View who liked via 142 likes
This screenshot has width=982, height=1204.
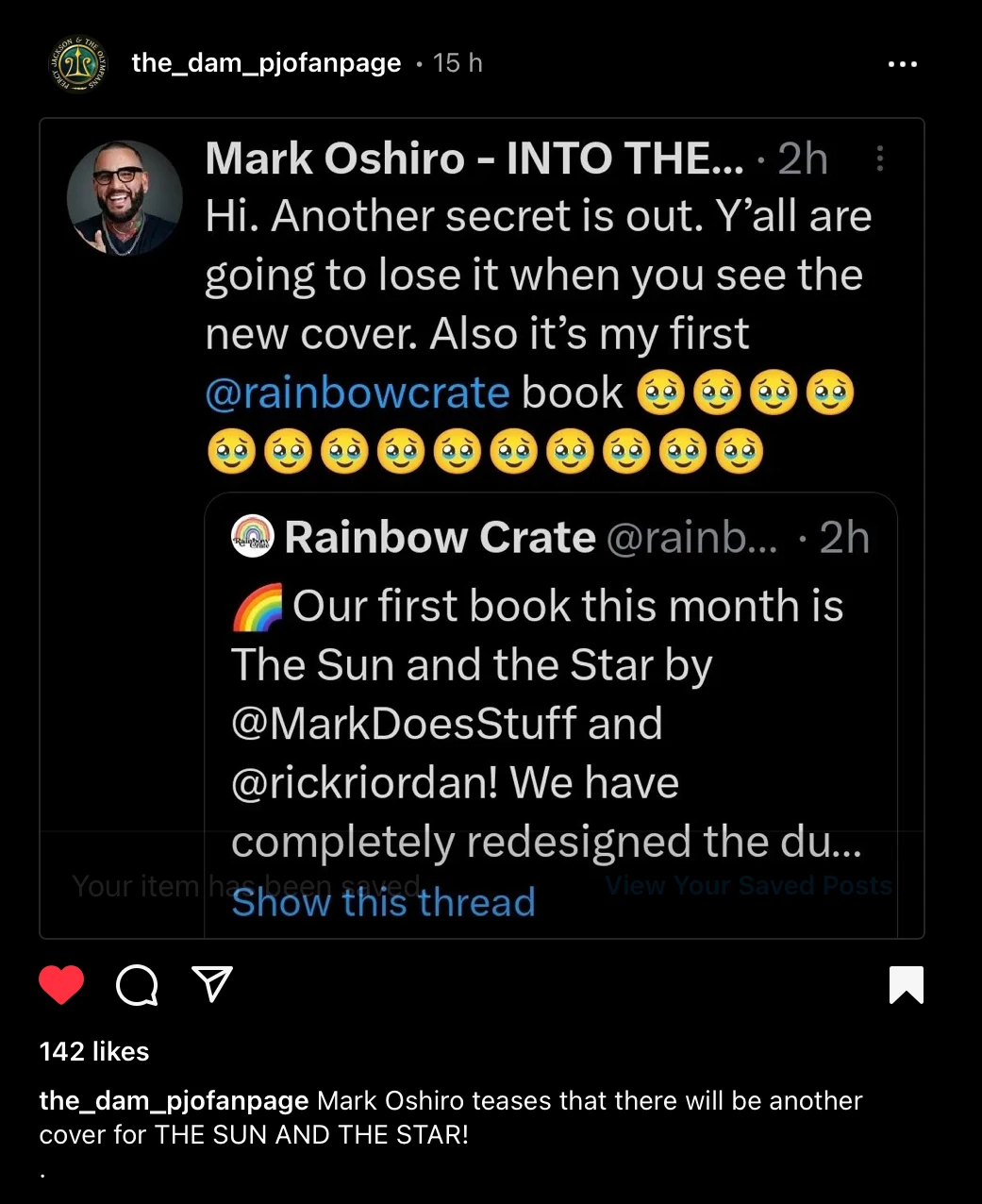[x=94, y=1051]
